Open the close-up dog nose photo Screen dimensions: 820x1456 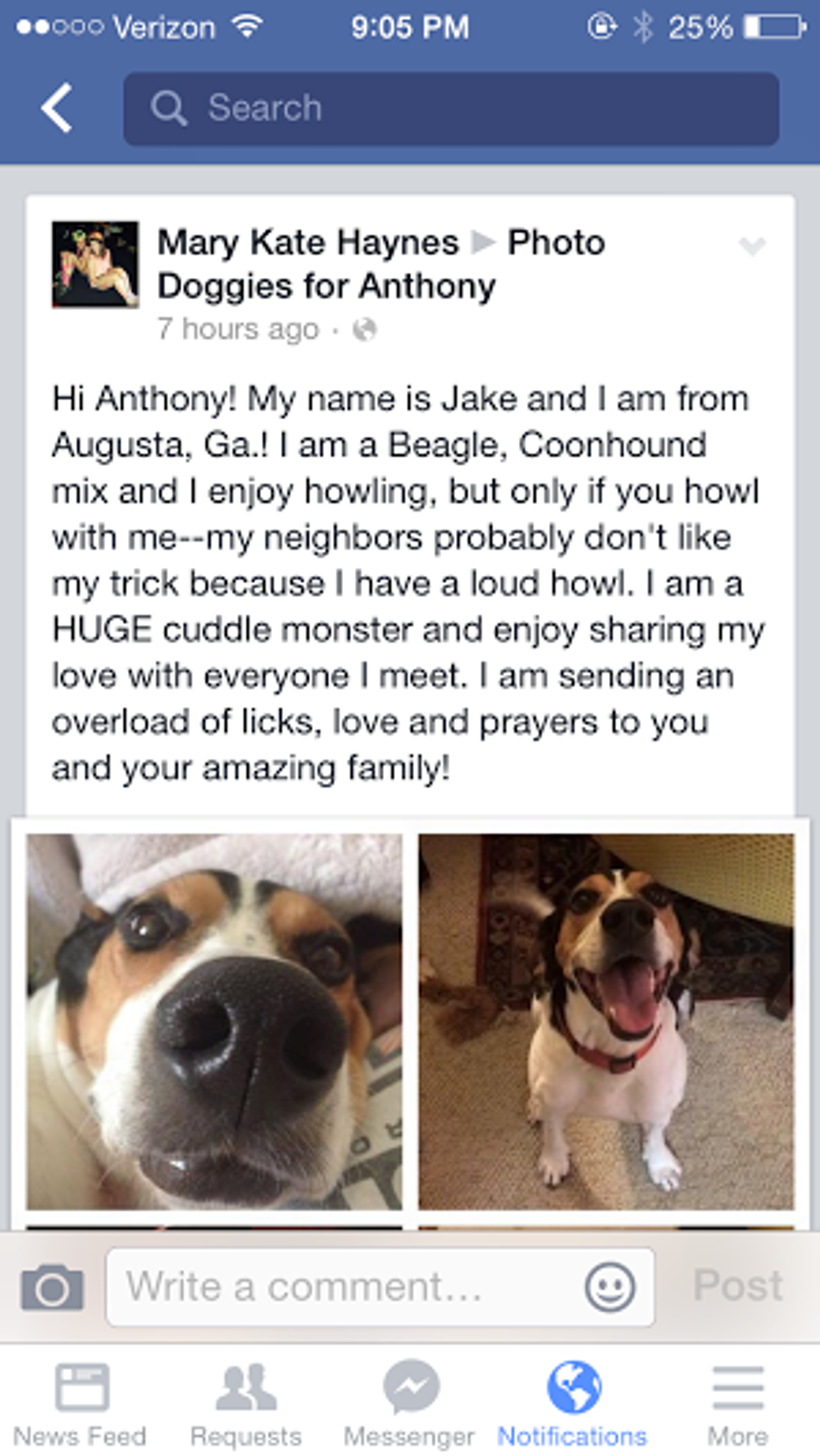click(214, 1021)
